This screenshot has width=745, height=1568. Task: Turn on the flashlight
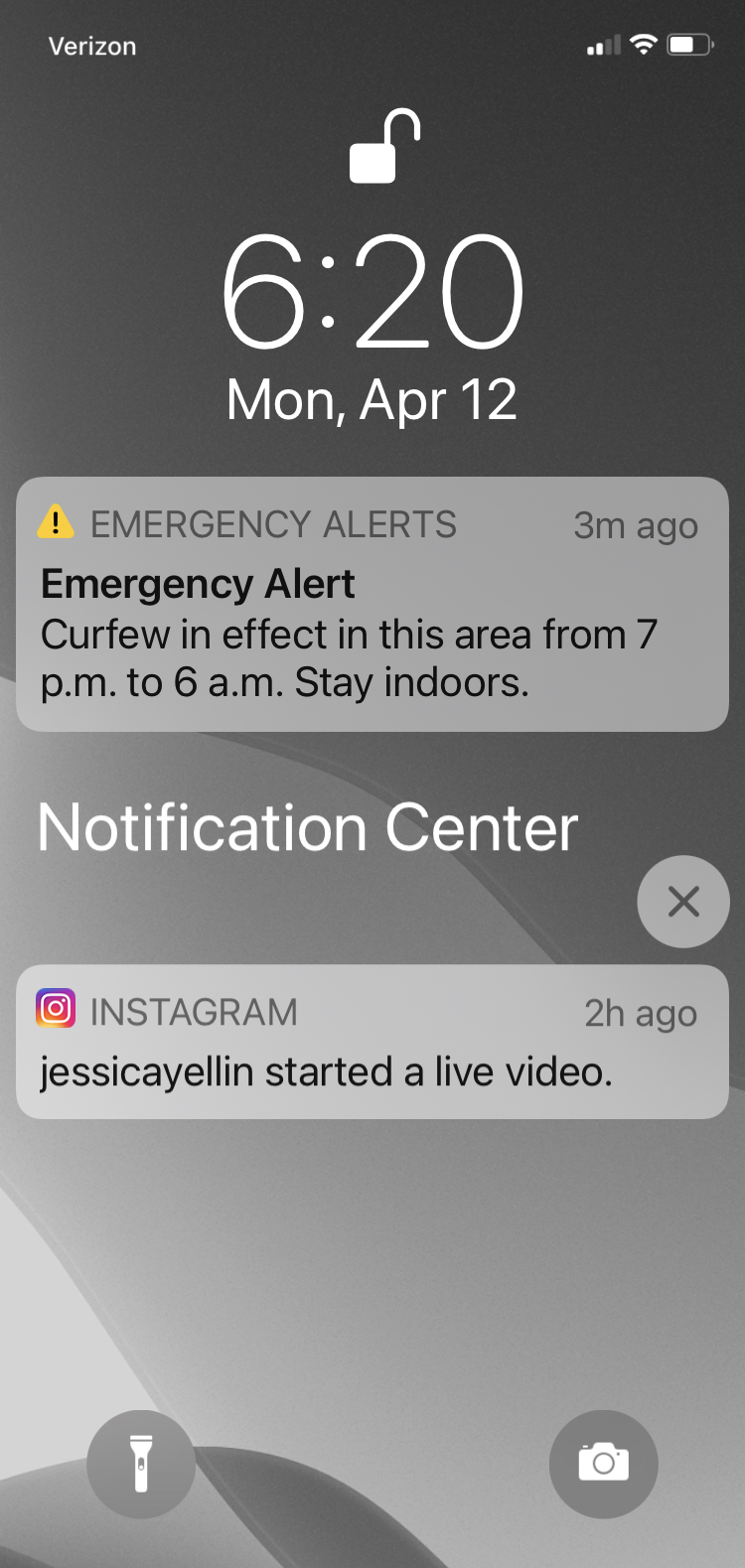tap(141, 1464)
